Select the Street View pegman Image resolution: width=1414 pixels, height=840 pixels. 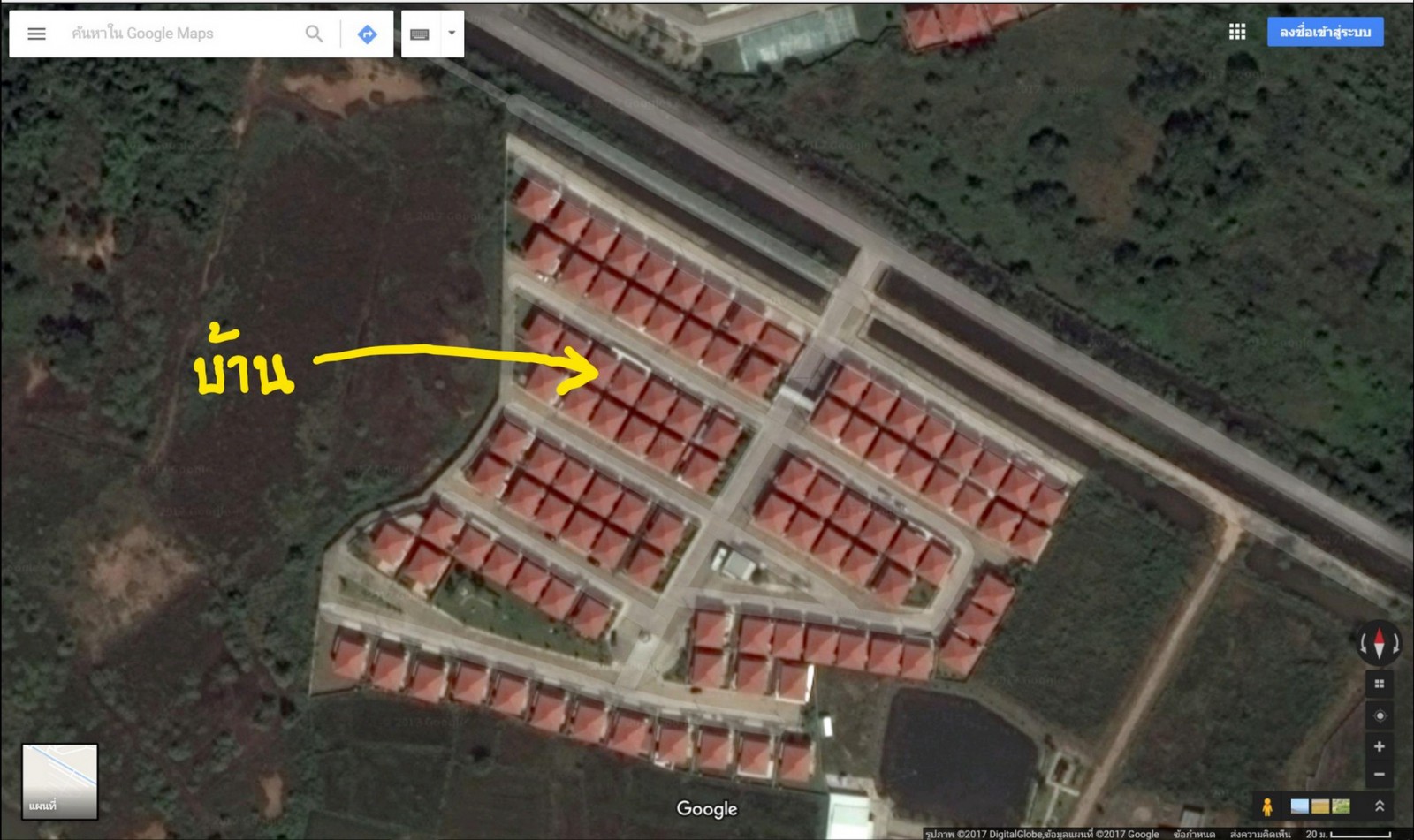1266,806
